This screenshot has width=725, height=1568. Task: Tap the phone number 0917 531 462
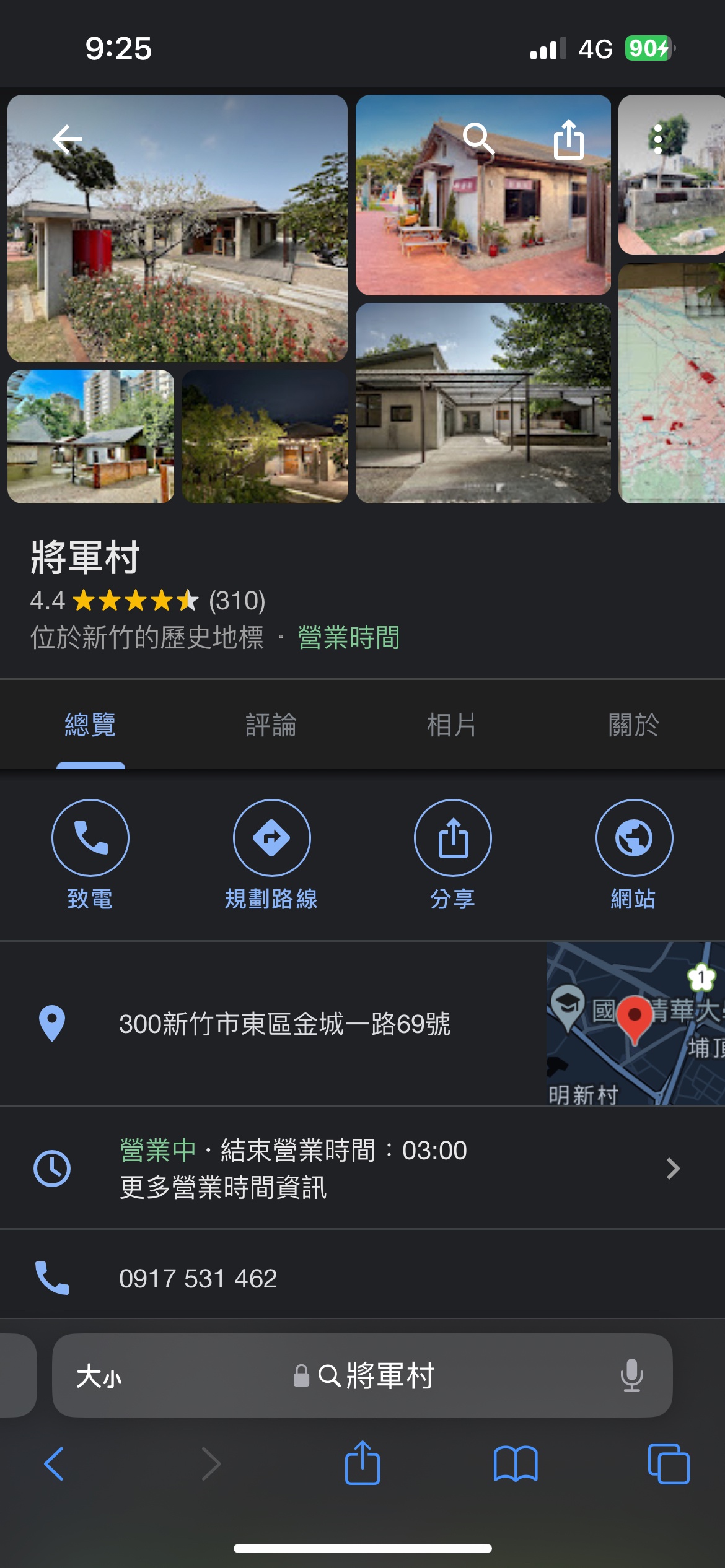tap(198, 1279)
